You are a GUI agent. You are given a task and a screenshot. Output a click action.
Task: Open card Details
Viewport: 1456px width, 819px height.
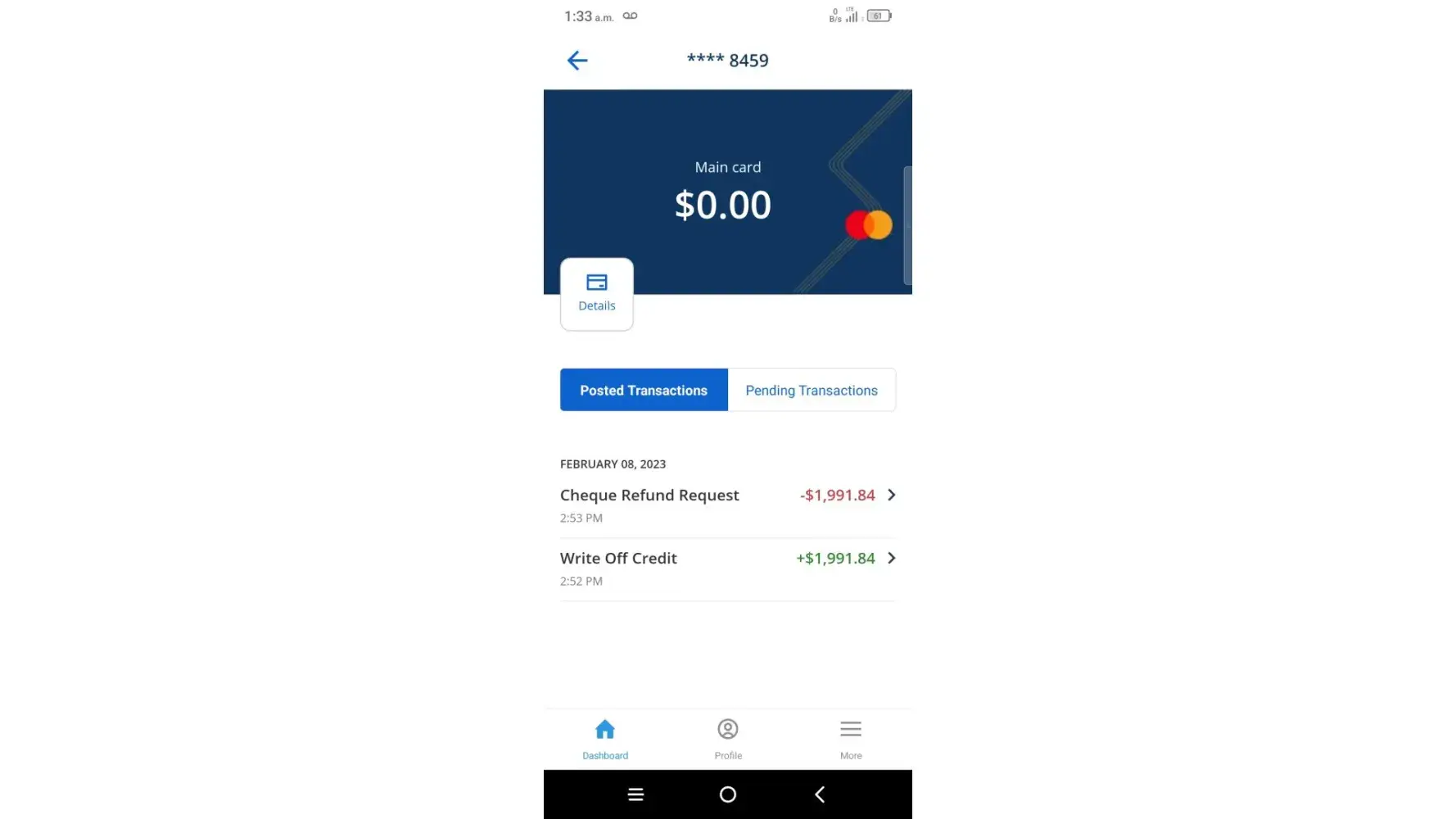596,294
